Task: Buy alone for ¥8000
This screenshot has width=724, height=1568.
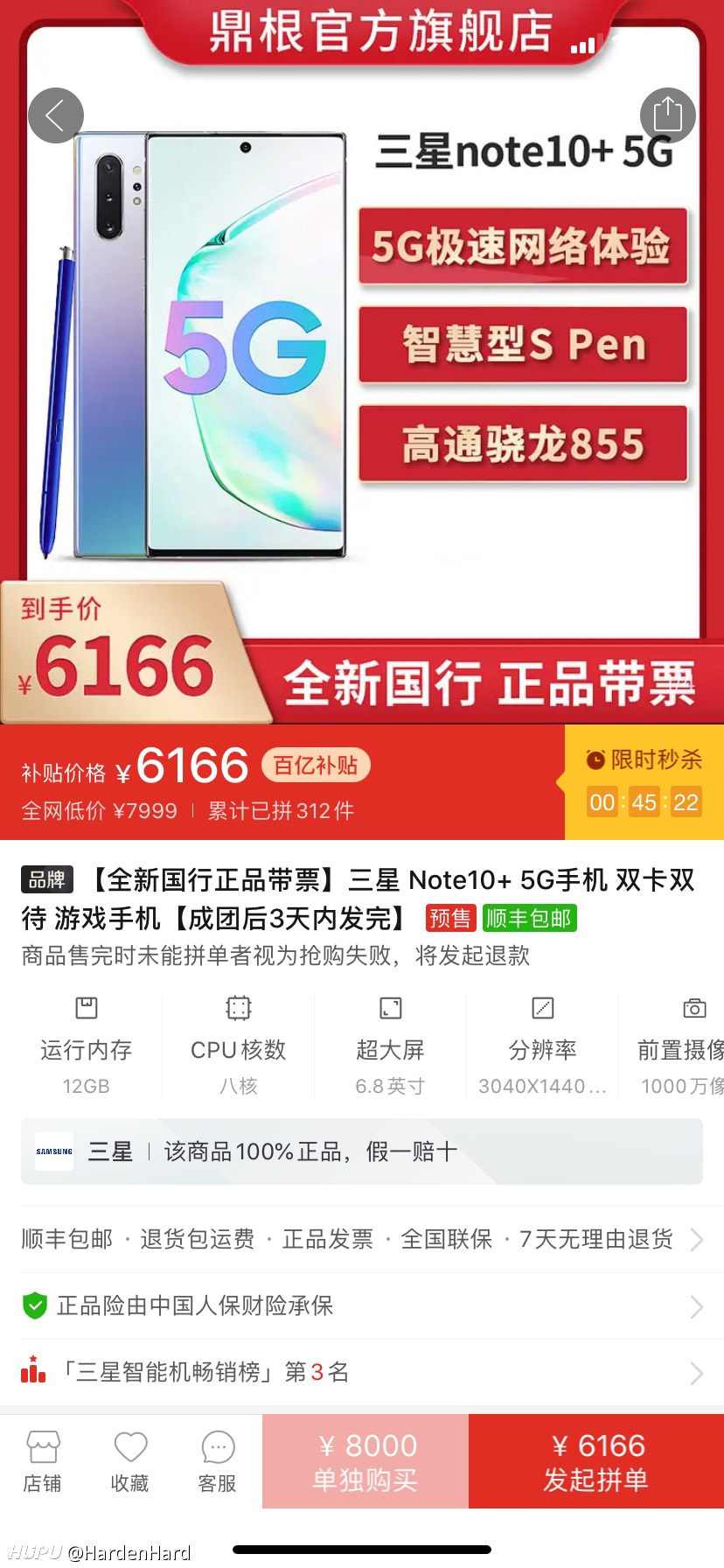Action: click(x=365, y=1461)
